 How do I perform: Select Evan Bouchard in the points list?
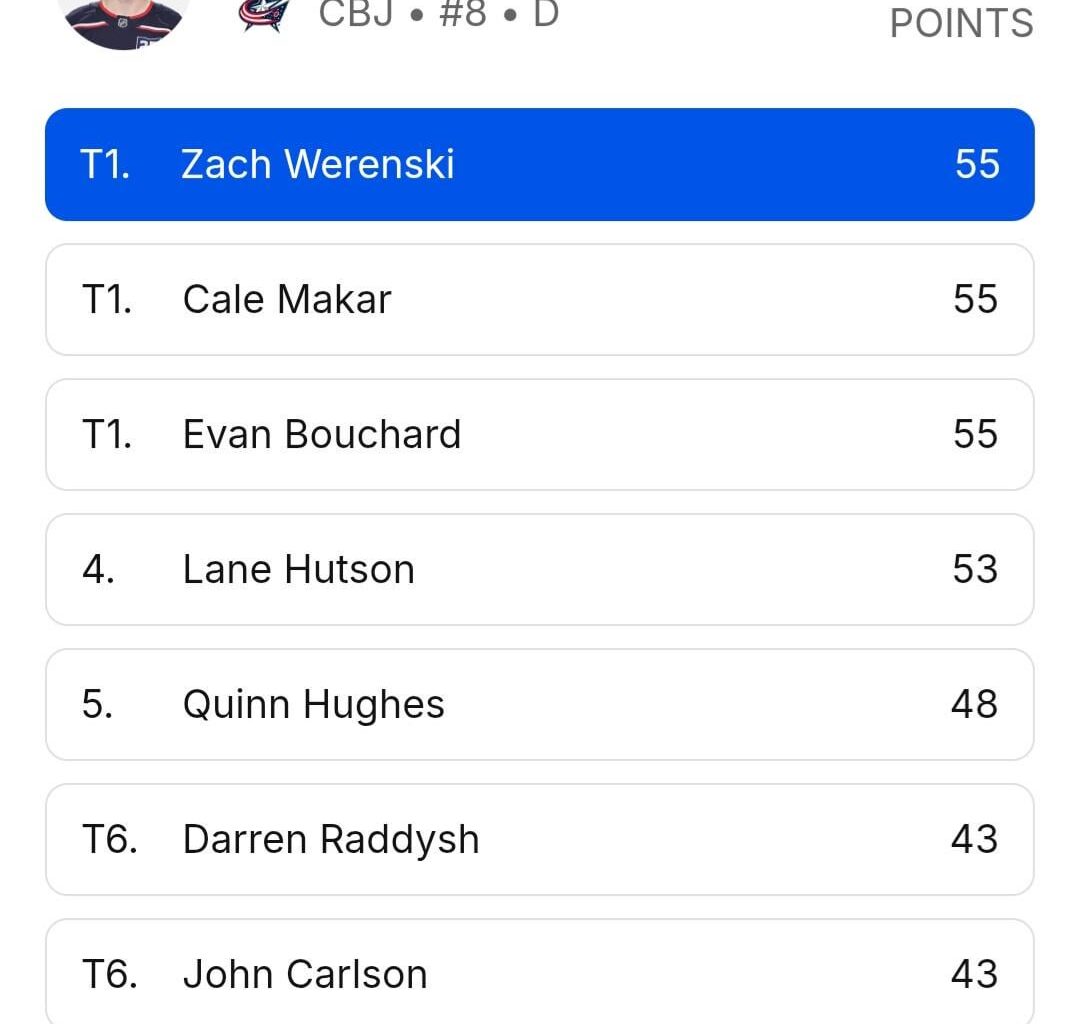pos(540,434)
